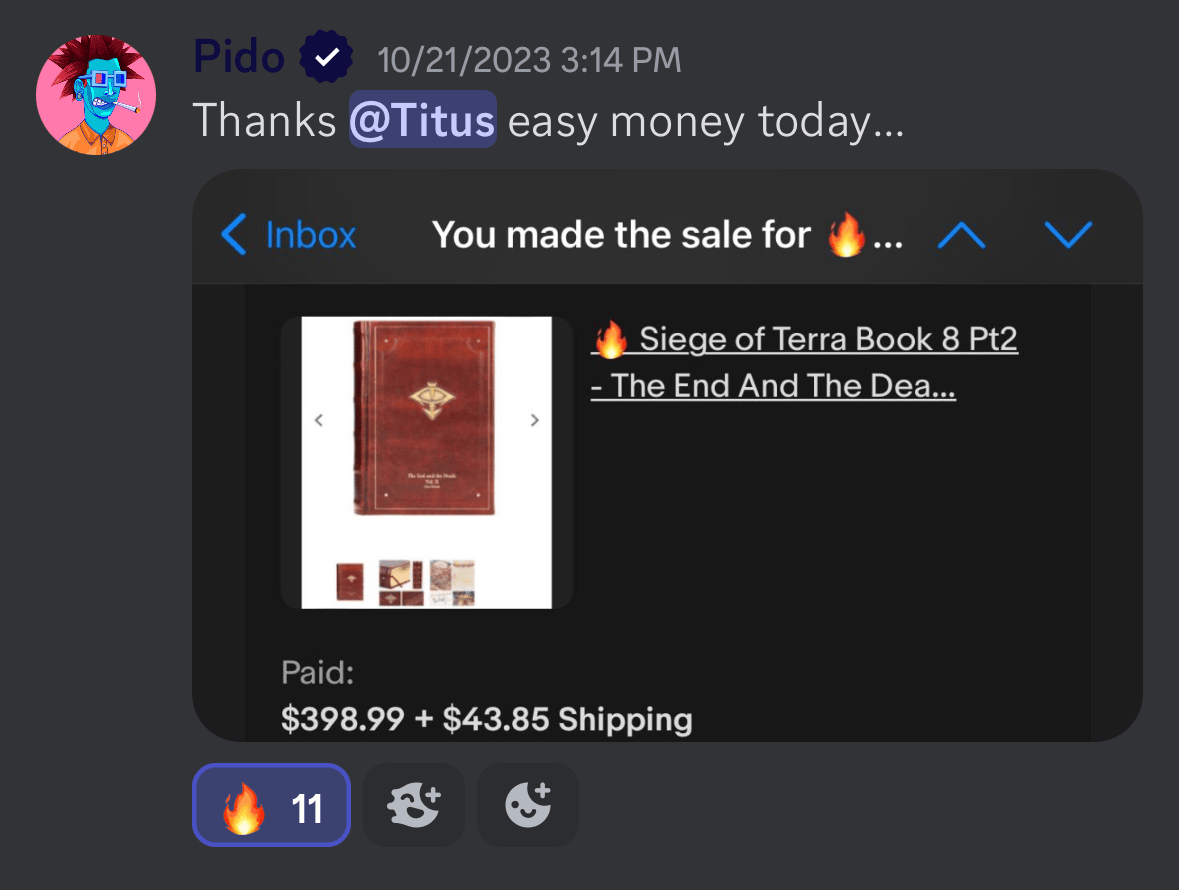Add a regular emoji reaction
This screenshot has height=890, width=1179.
tap(528, 805)
